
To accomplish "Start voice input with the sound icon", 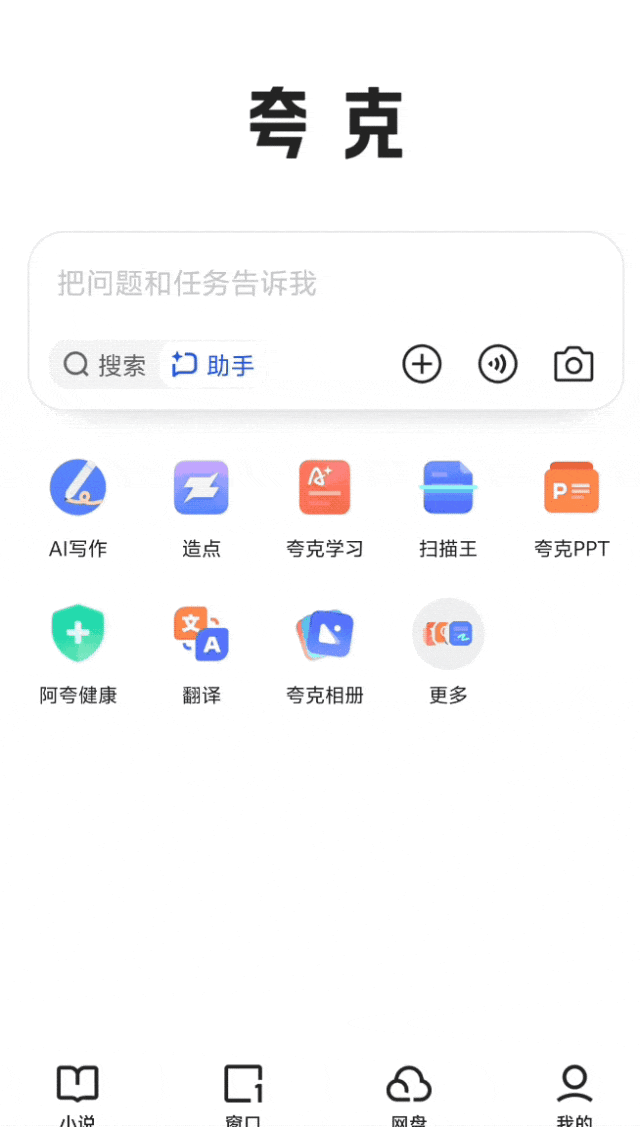I will (x=498, y=364).
